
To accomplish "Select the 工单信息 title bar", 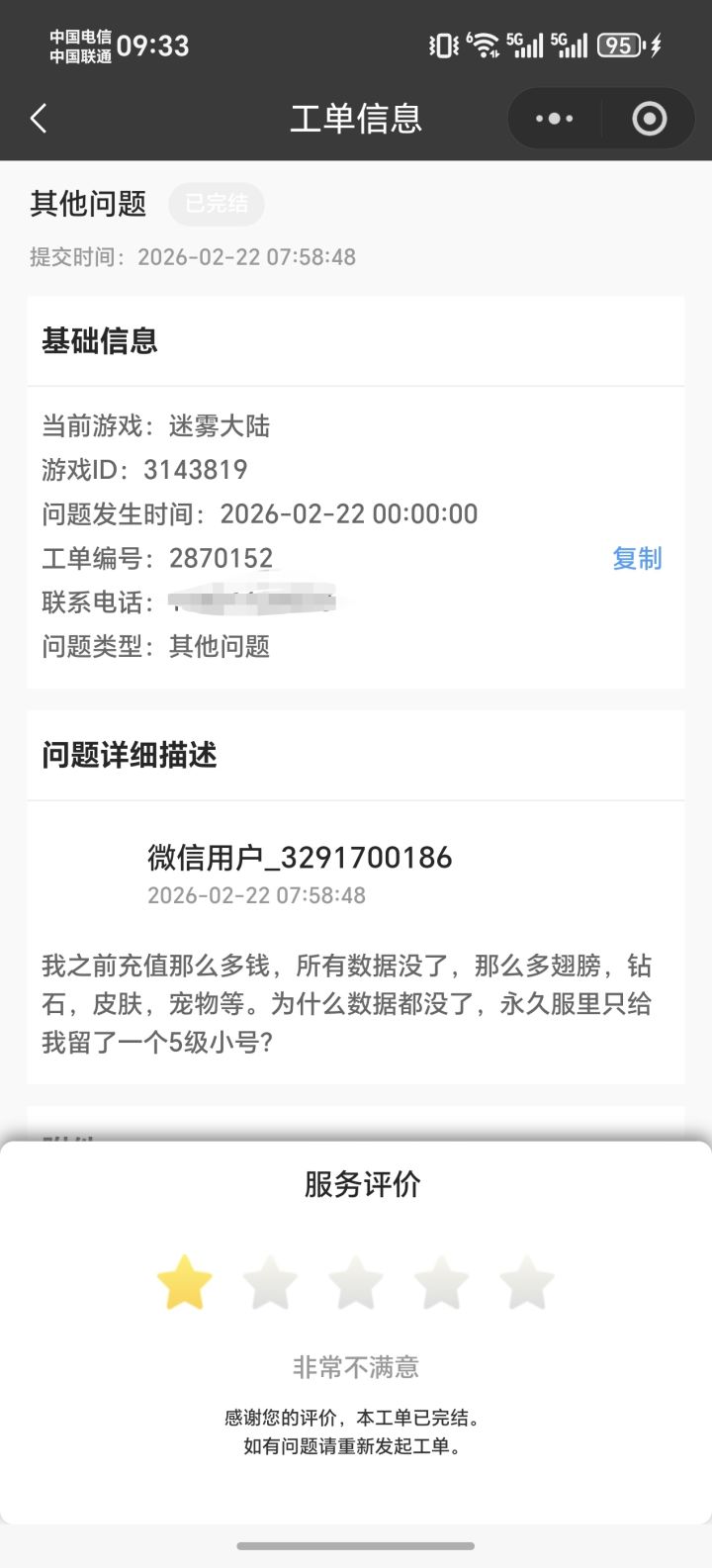I will click(x=356, y=118).
